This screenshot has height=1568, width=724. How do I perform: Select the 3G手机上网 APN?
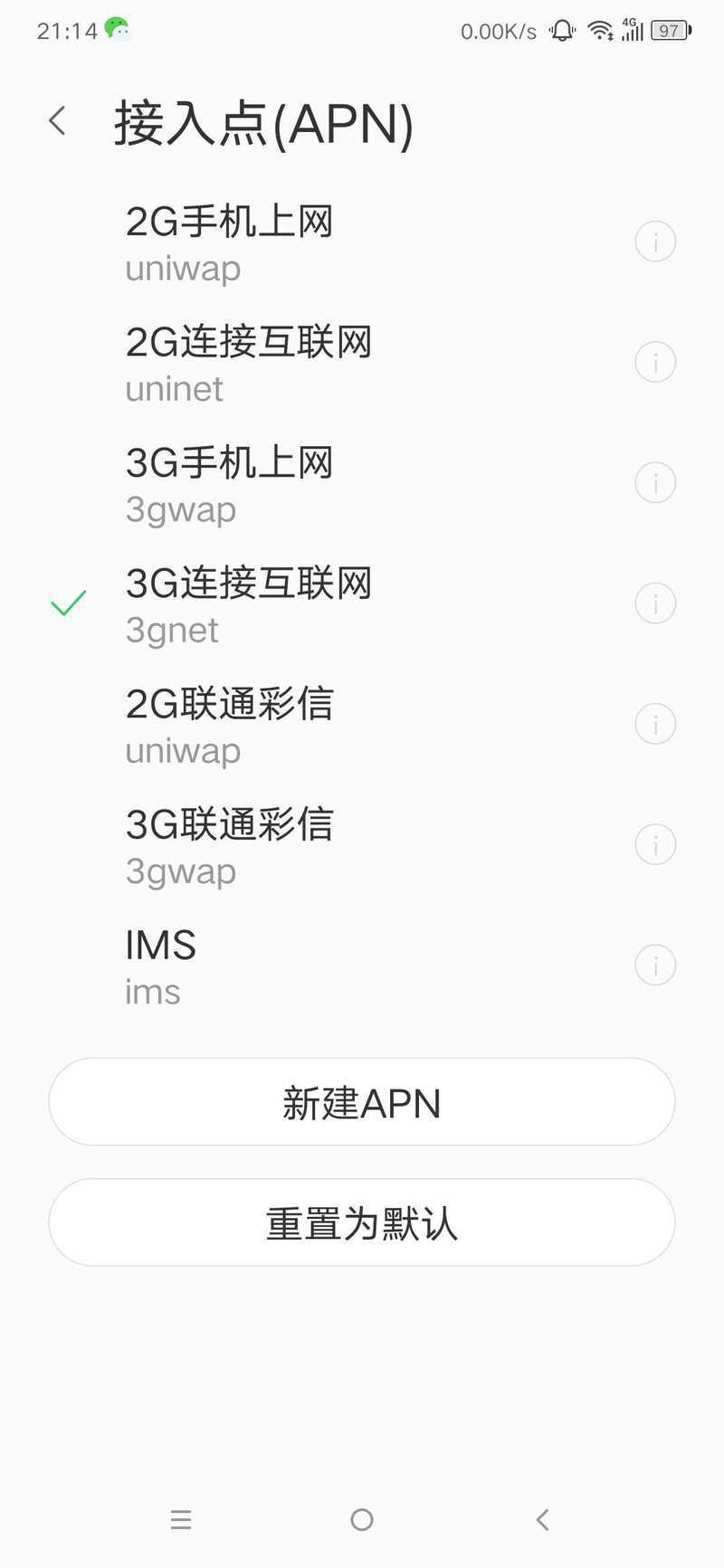[x=362, y=483]
